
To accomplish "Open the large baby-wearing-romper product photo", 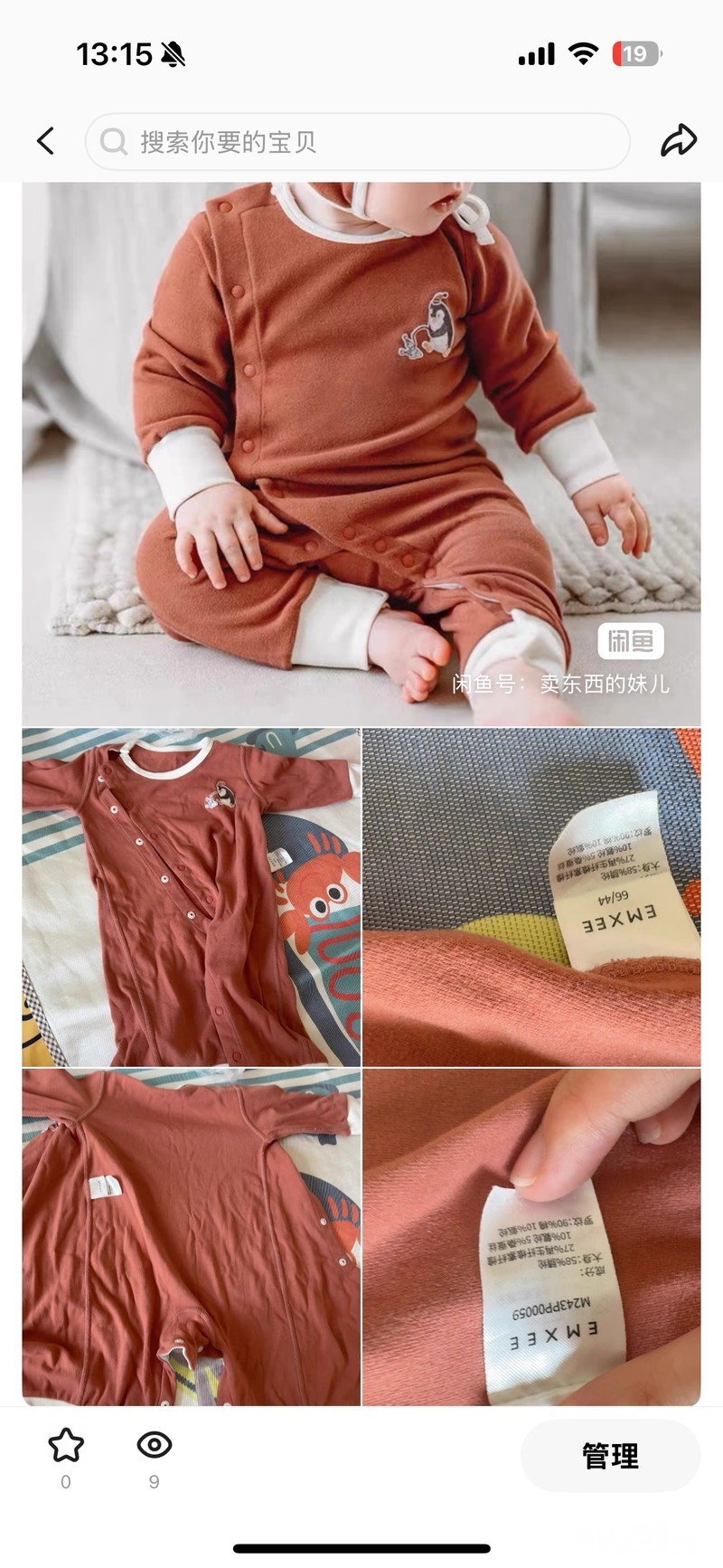I will (x=361, y=454).
